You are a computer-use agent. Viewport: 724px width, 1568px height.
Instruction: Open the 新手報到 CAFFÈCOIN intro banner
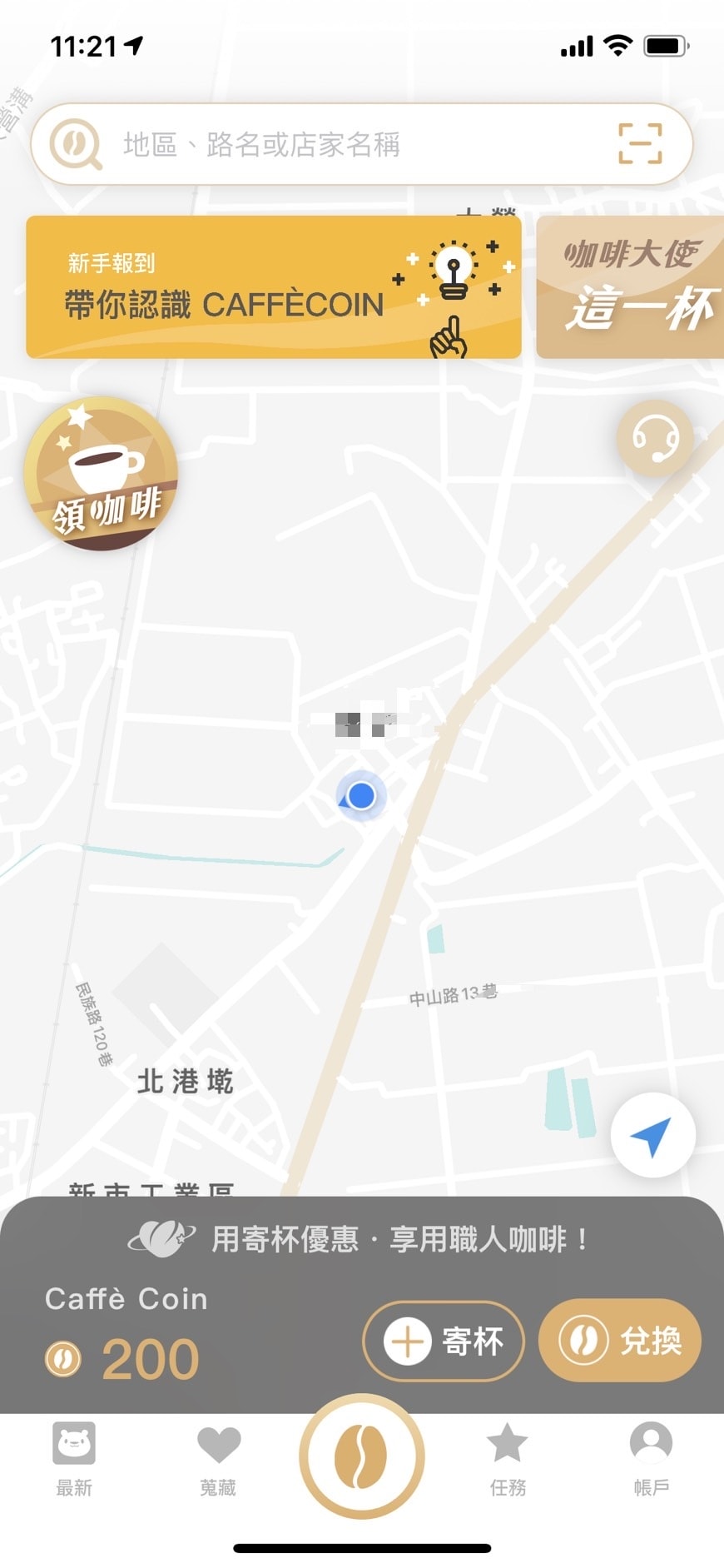click(273, 287)
